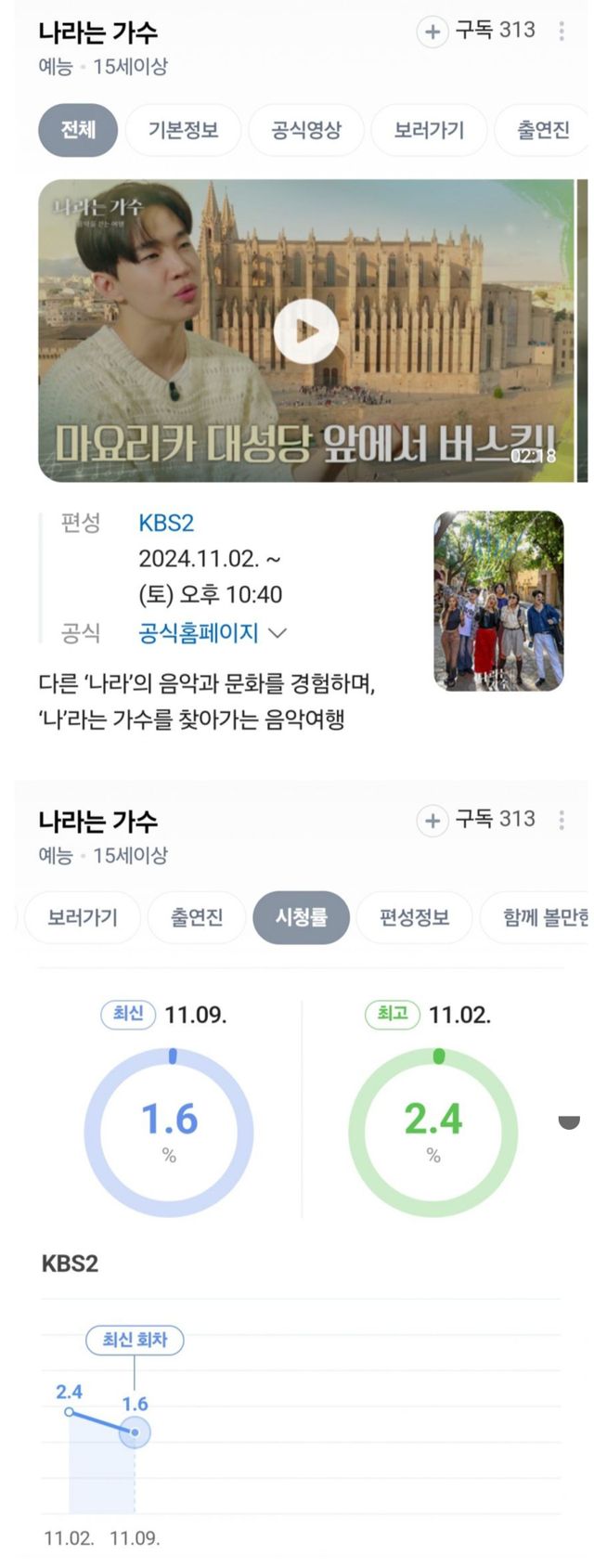
Task: Open the 공식영상 tab
Action: click(x=305, y=130)
